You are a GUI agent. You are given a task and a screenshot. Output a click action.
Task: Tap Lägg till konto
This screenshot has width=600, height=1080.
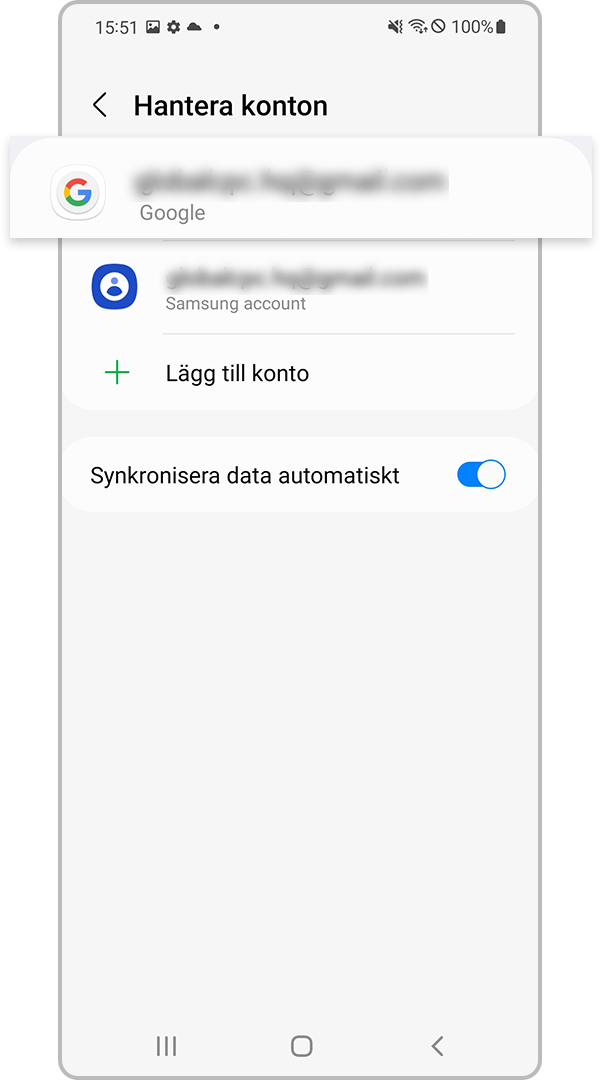click(x=237, y=374)
